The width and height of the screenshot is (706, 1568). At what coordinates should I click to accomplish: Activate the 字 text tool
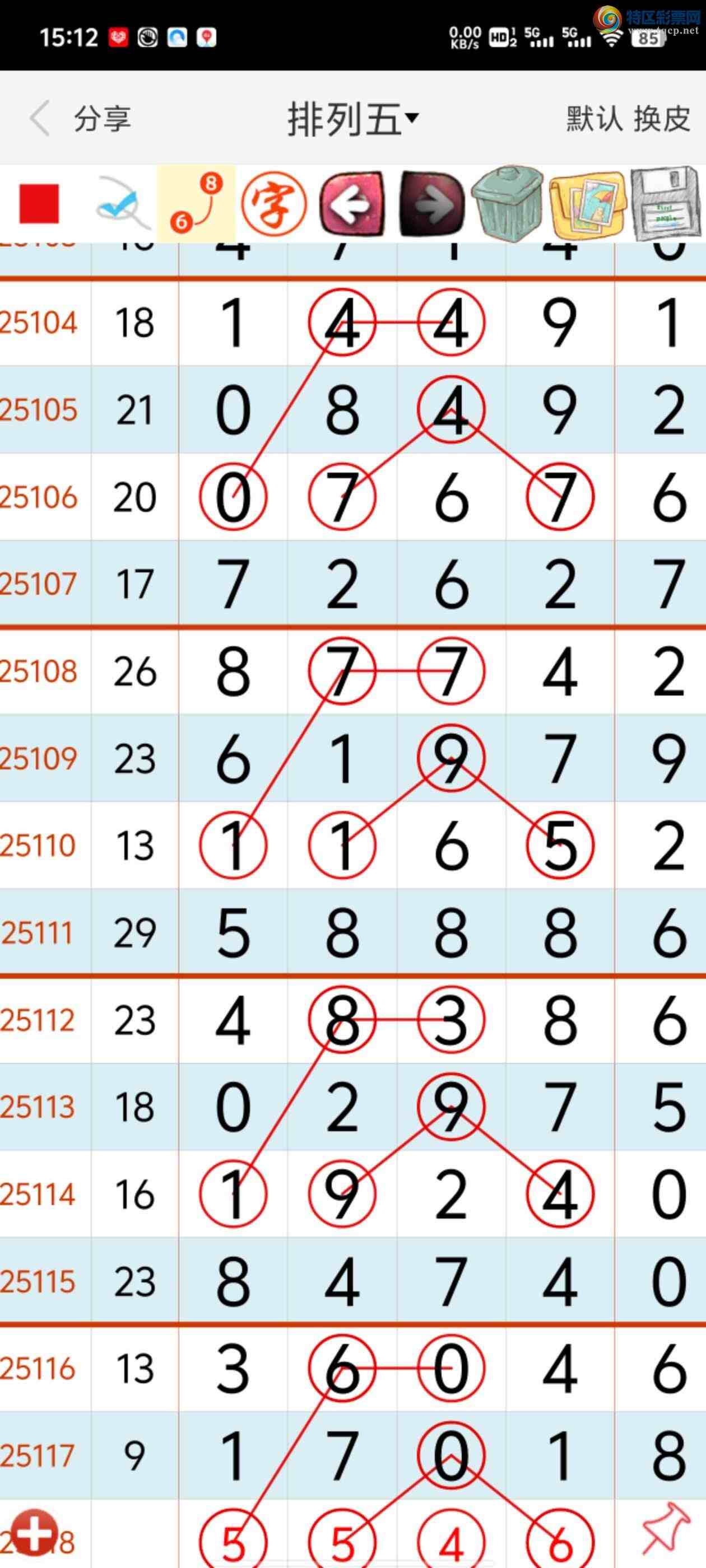(x=274, y=204)
